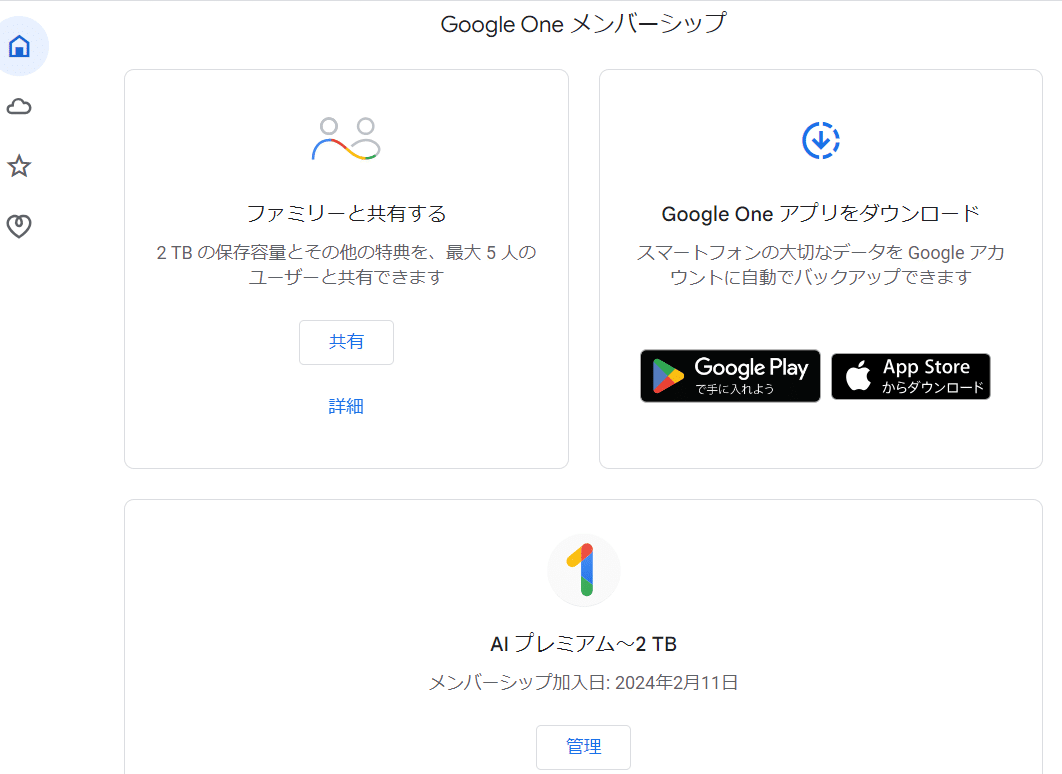Screen dimensions: 1062x774
Task: Download the app from App Store
Action: point(910,376)
